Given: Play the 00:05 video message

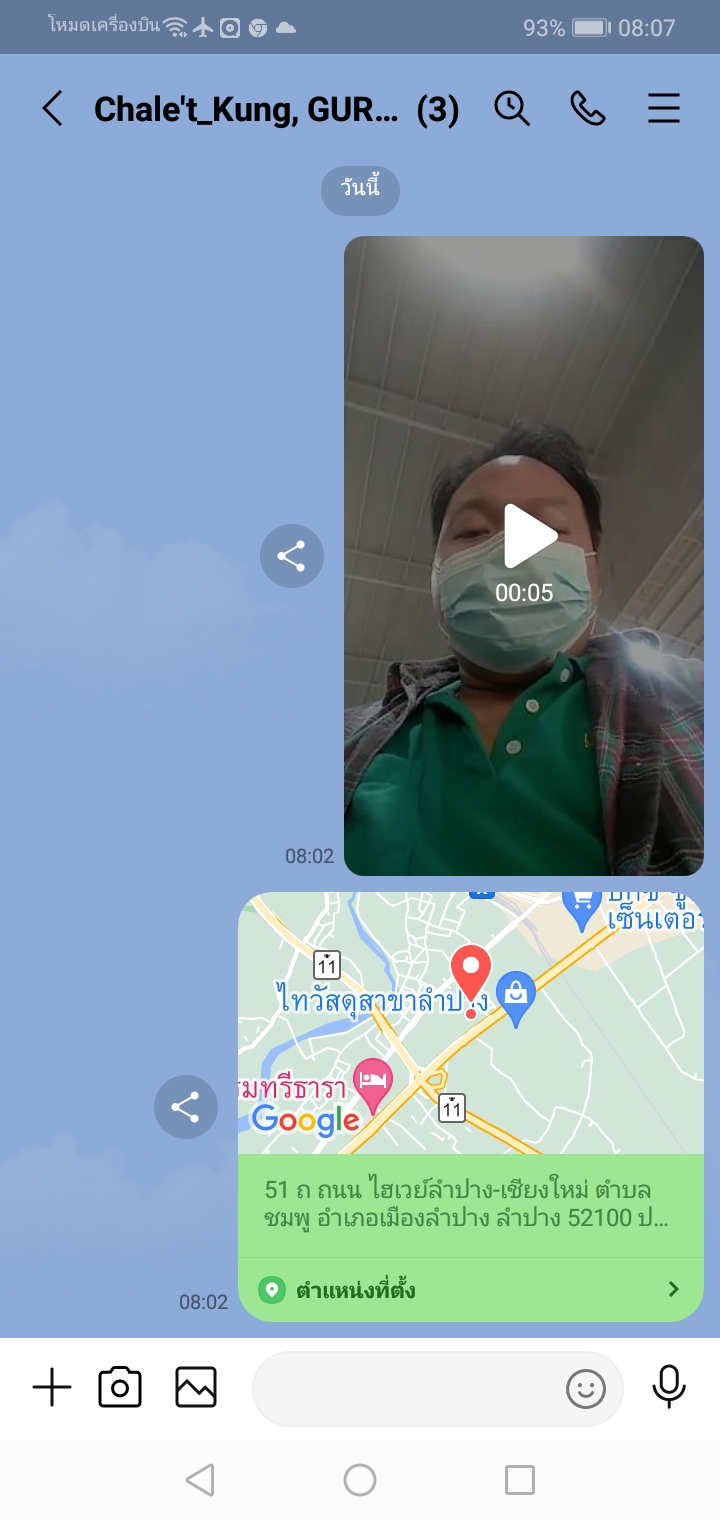Looking at the screenshot, I should coord(526,537).
